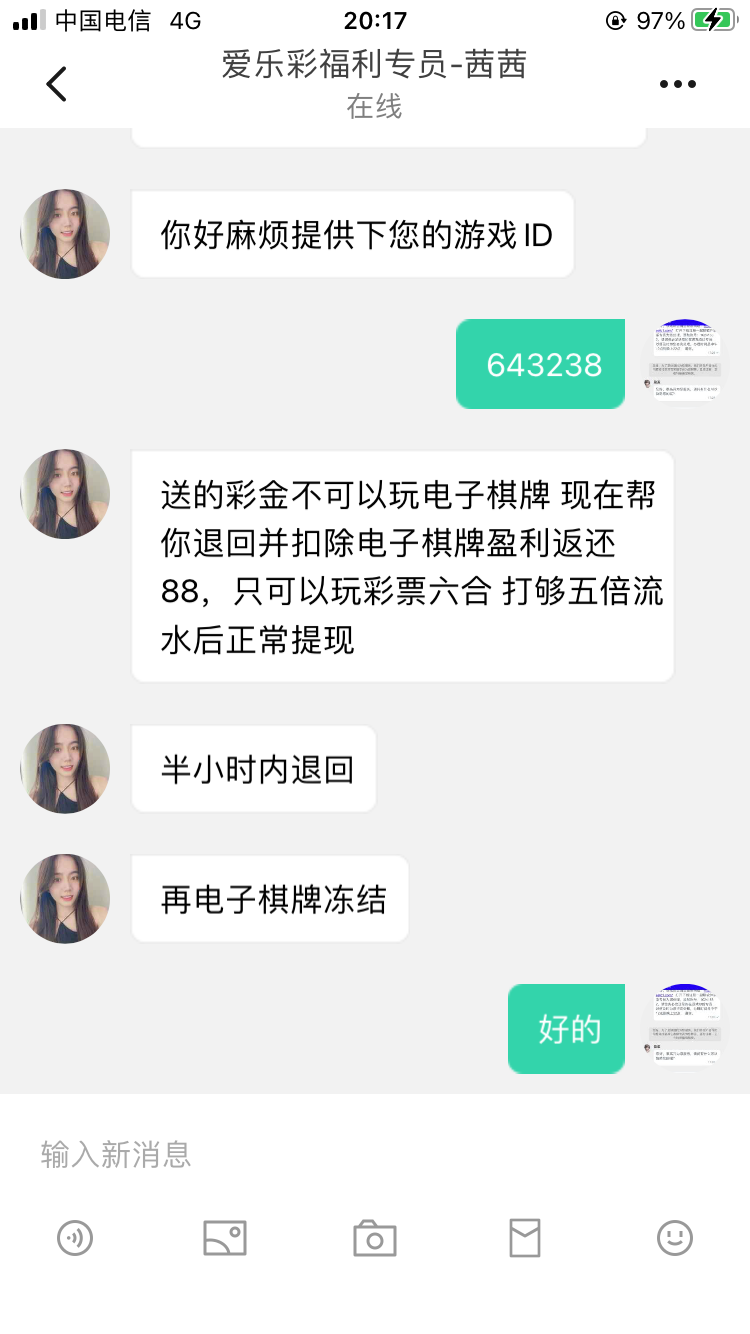Open the emoji picker

pyautogui.click(x=675, y=1238)
